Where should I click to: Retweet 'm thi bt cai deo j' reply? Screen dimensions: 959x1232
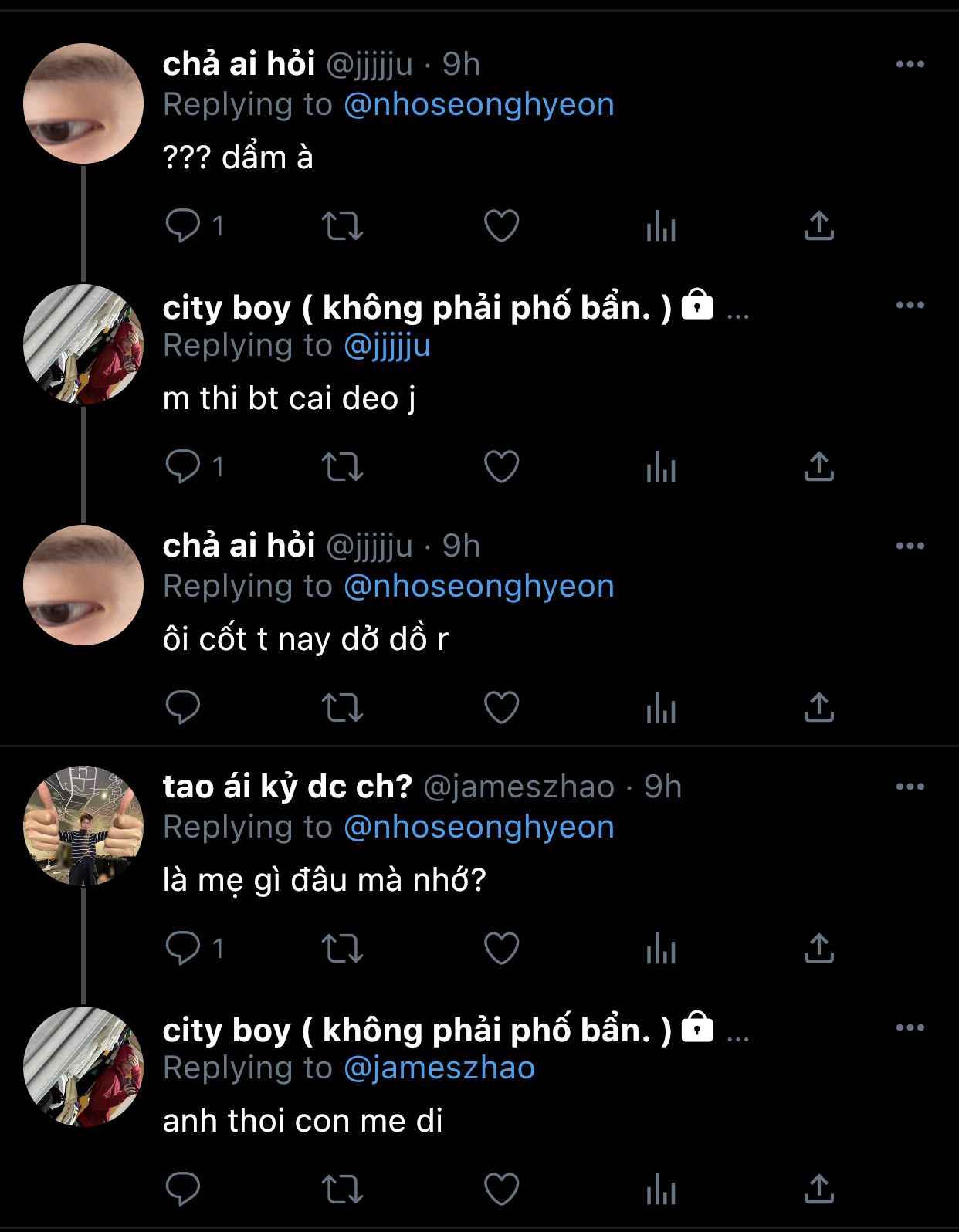pyautogui.click(x=342, y=467)
